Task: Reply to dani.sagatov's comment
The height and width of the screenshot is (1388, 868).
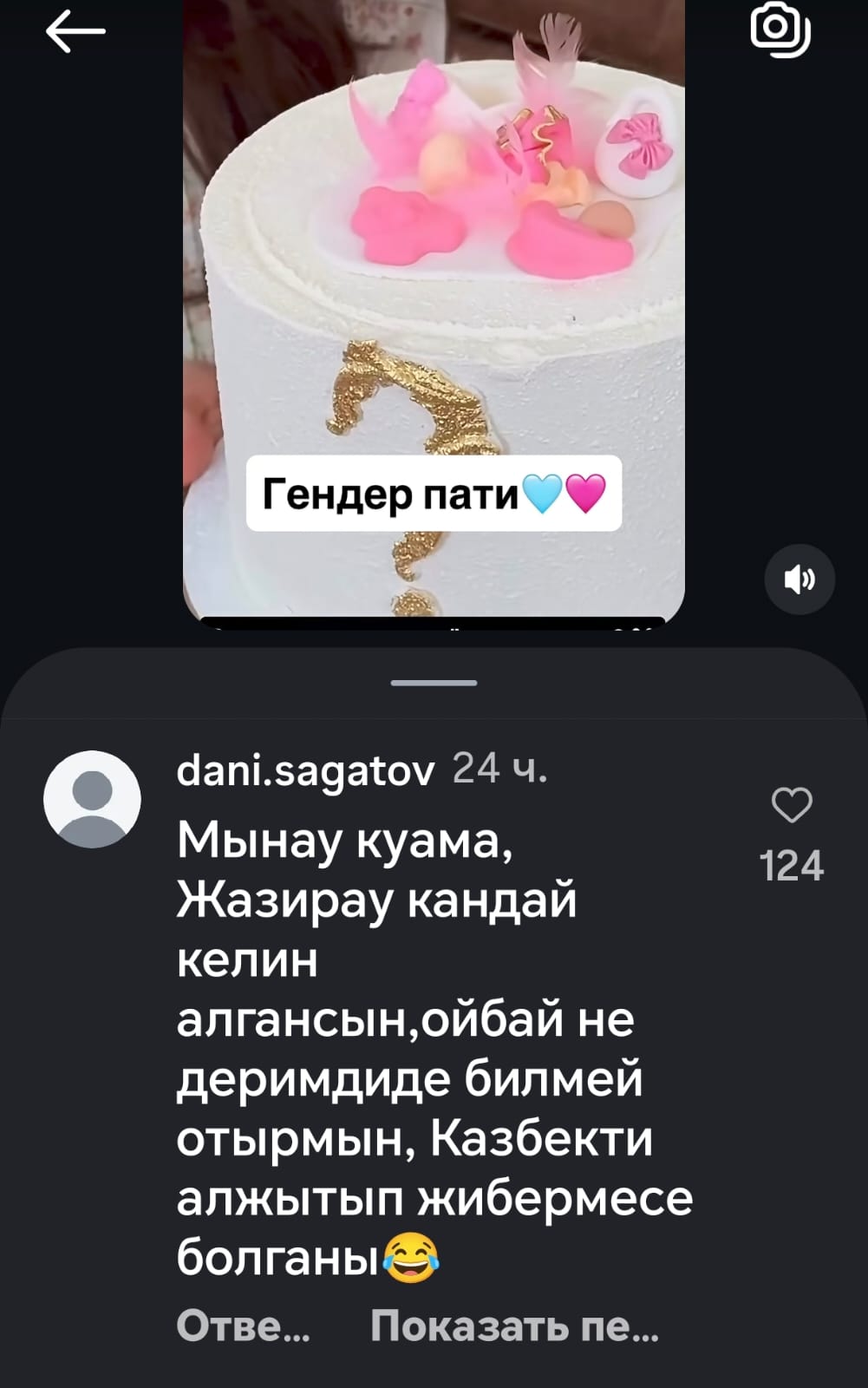Action: [x=243, y=1326]
